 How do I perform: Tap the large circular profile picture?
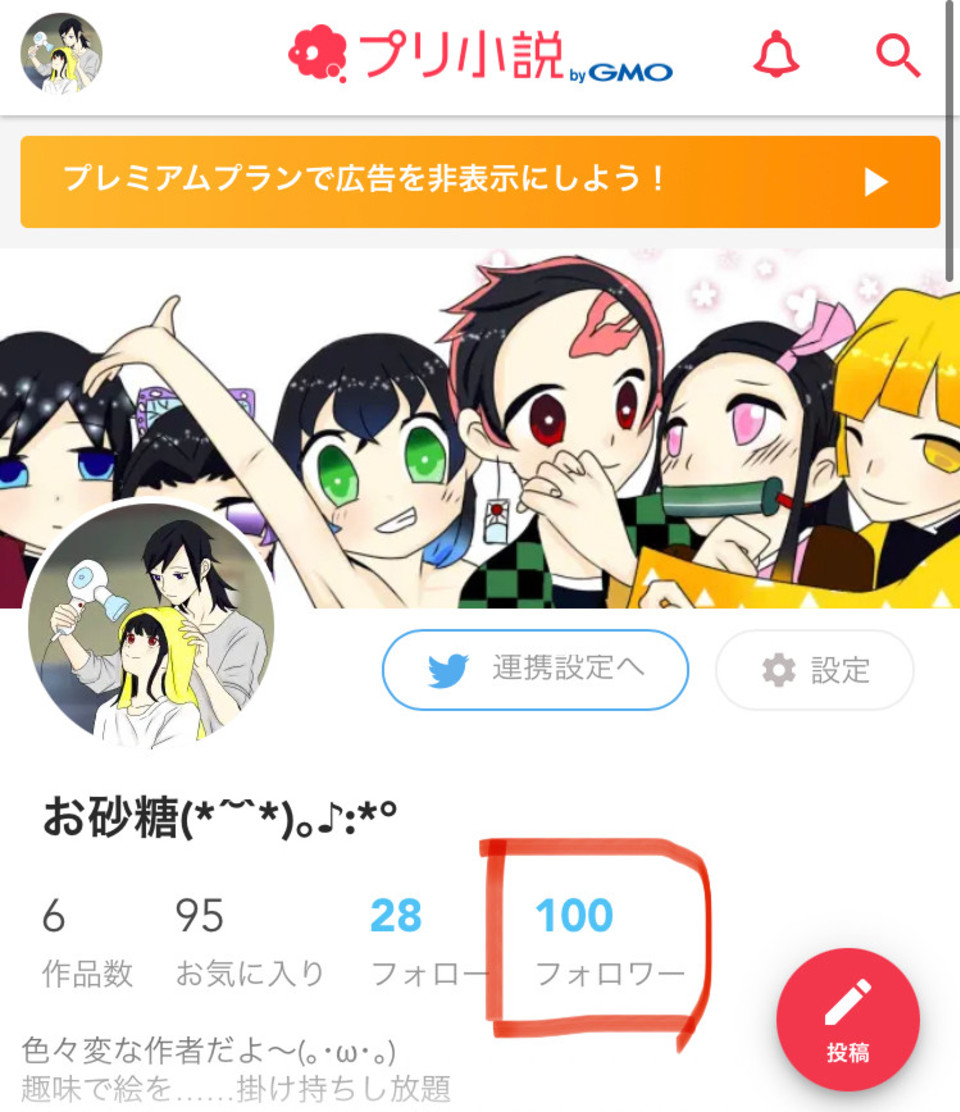click(x=150, y=622)
